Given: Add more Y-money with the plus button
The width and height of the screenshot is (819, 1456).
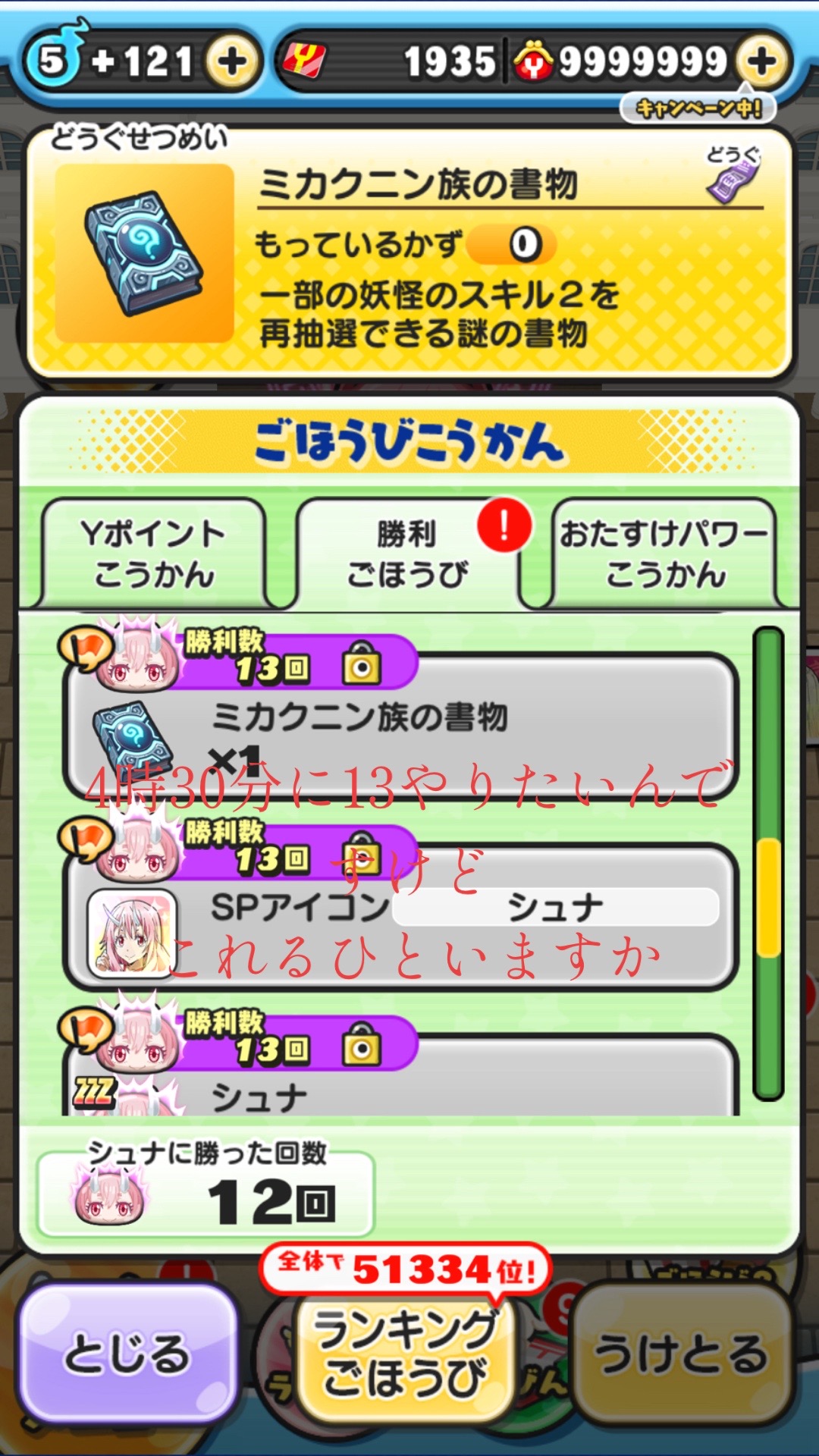Looking at the screenshot, I should (x=762, y=62).
